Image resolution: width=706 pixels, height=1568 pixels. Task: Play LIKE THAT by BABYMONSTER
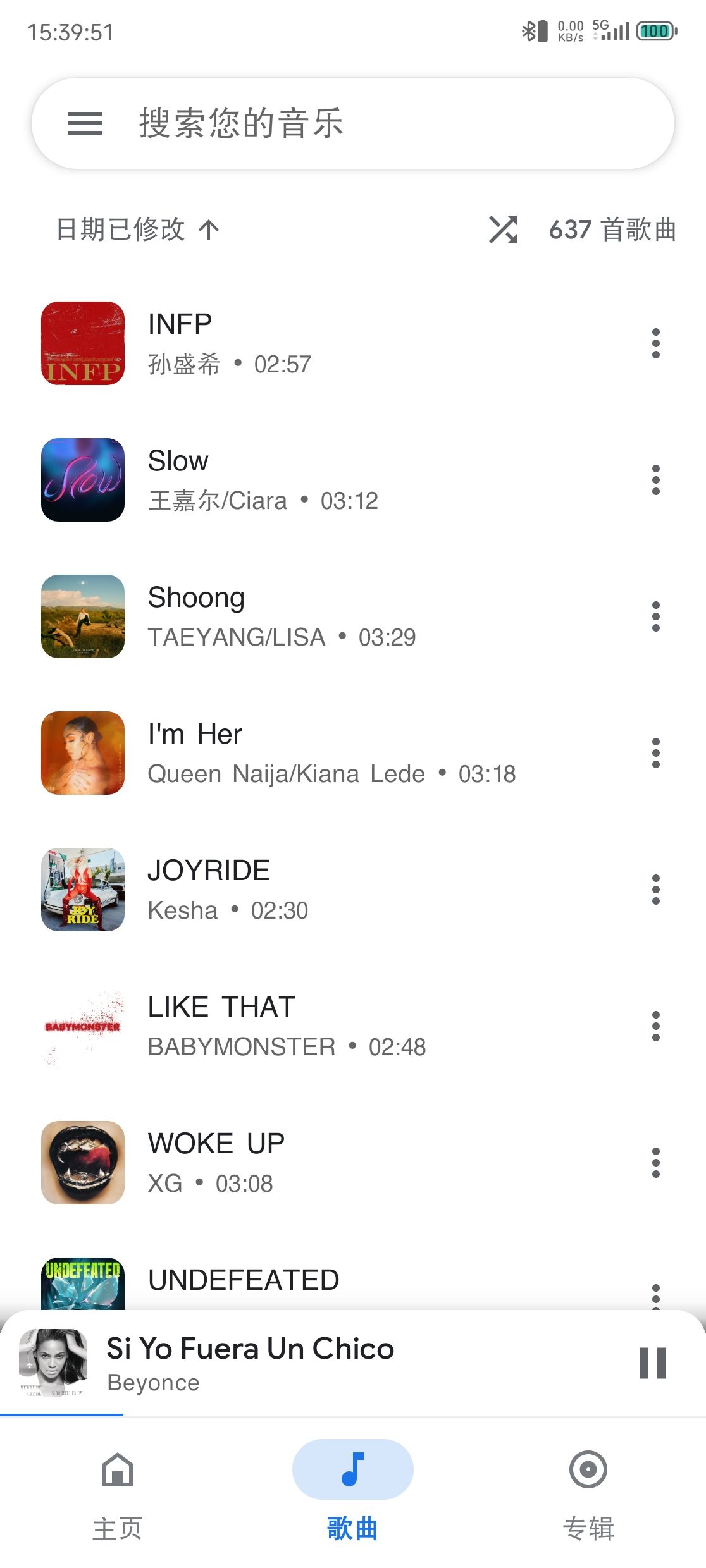tap(316, 1026)
